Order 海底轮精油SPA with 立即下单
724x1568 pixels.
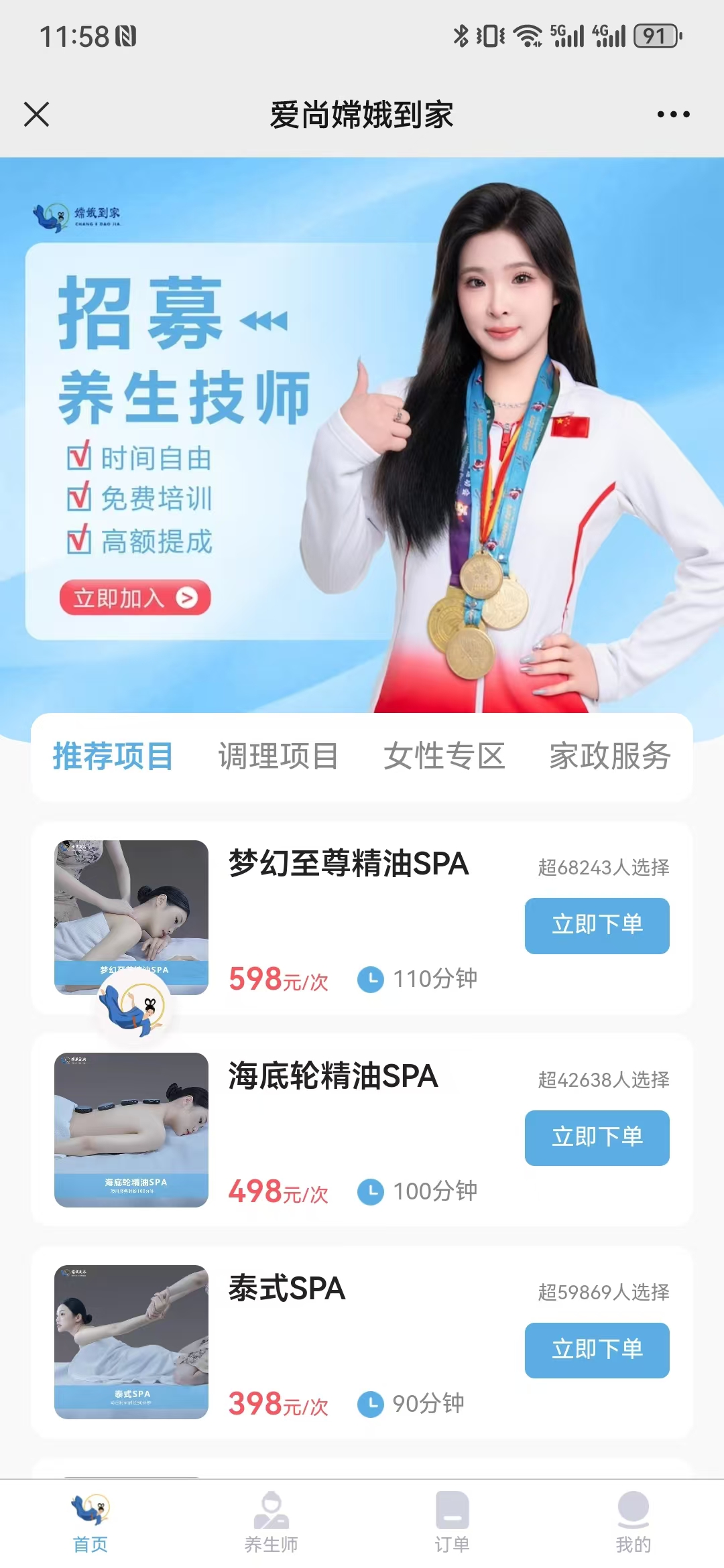(597, 1138)
